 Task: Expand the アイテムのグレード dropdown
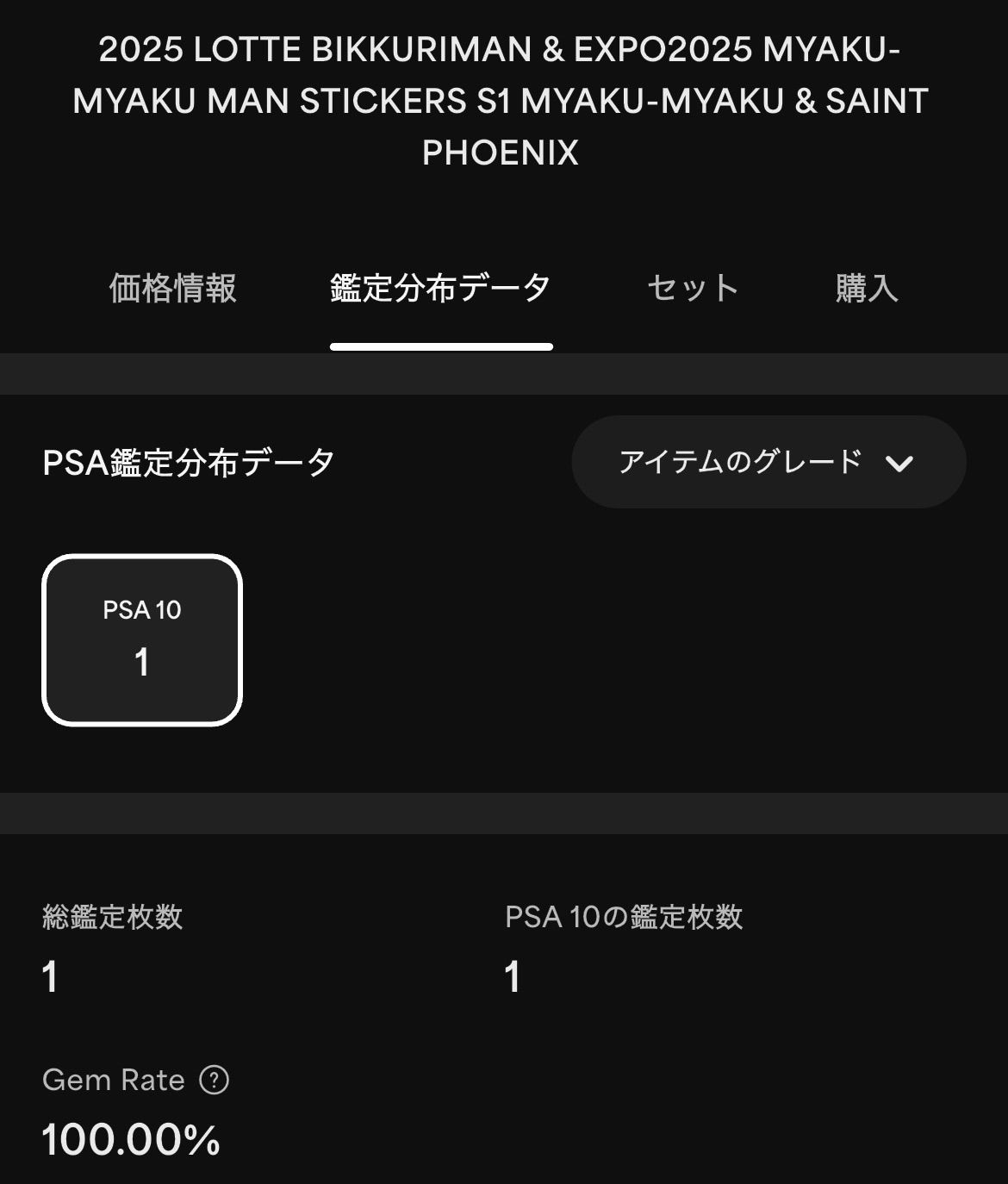click(x=768, y=462)
